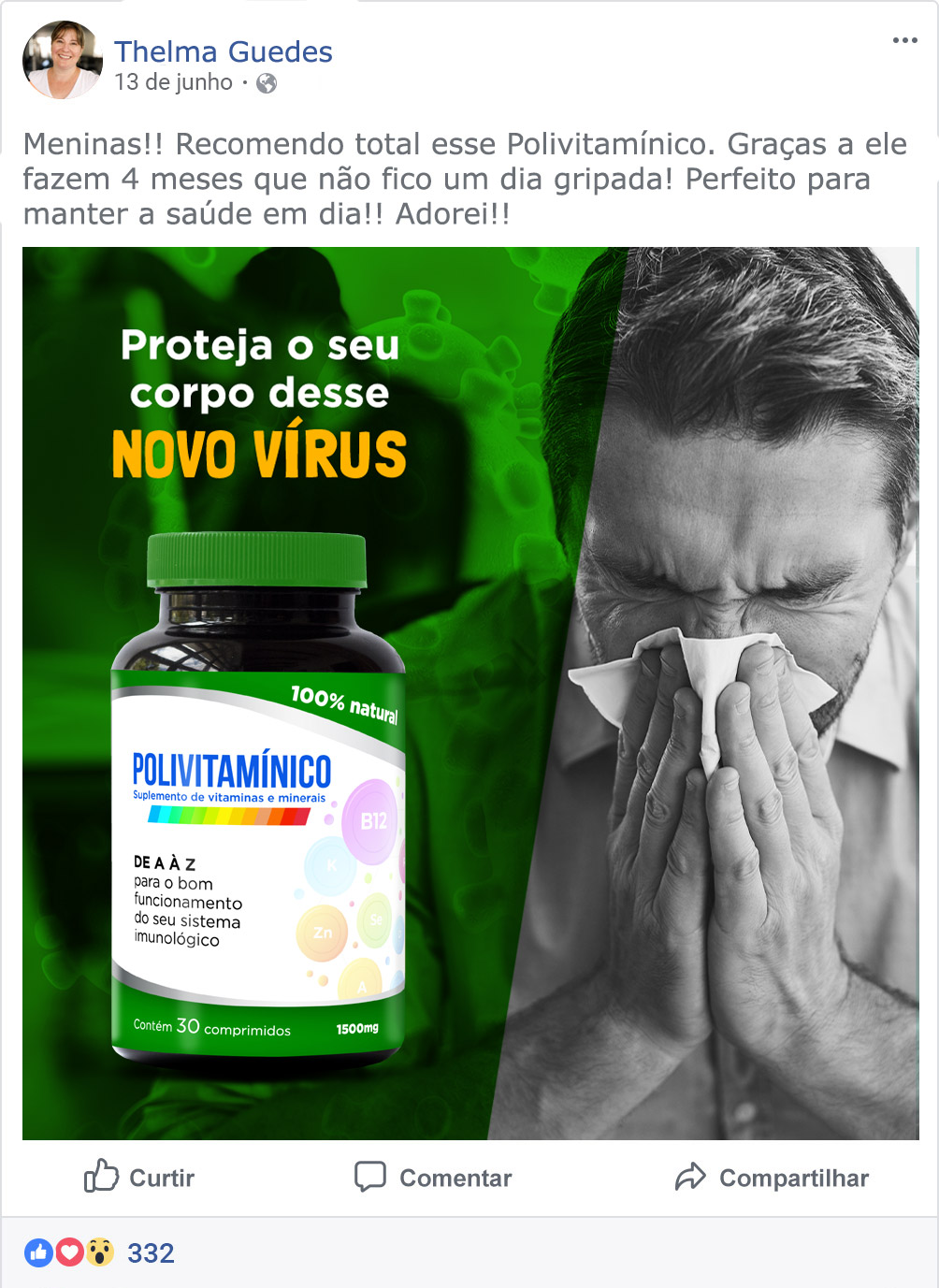
Task: Tap Thelma Guedes' profile picture
Action: [x=63, y=60]
